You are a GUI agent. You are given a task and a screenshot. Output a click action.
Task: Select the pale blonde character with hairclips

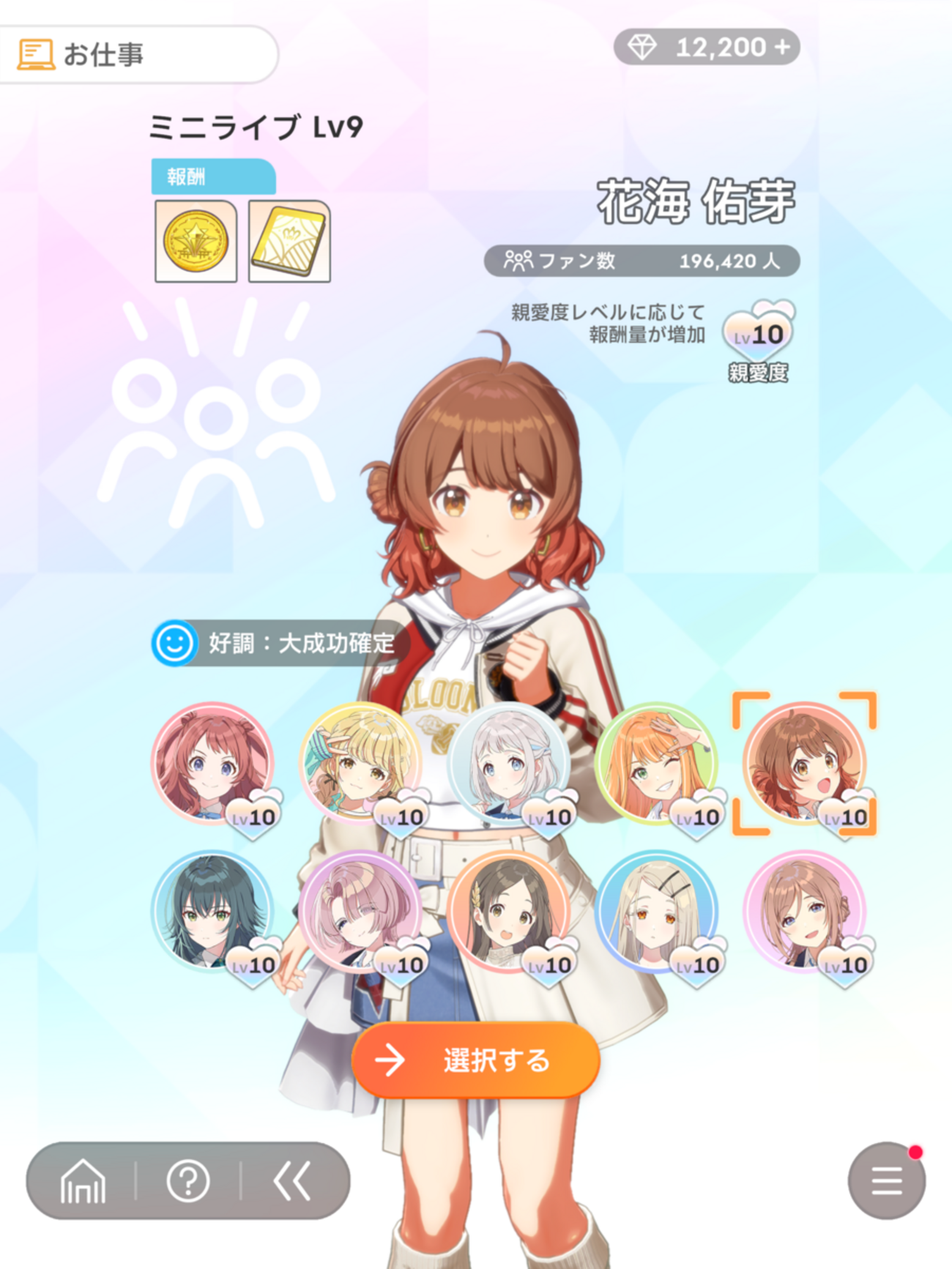pos(656,911)
